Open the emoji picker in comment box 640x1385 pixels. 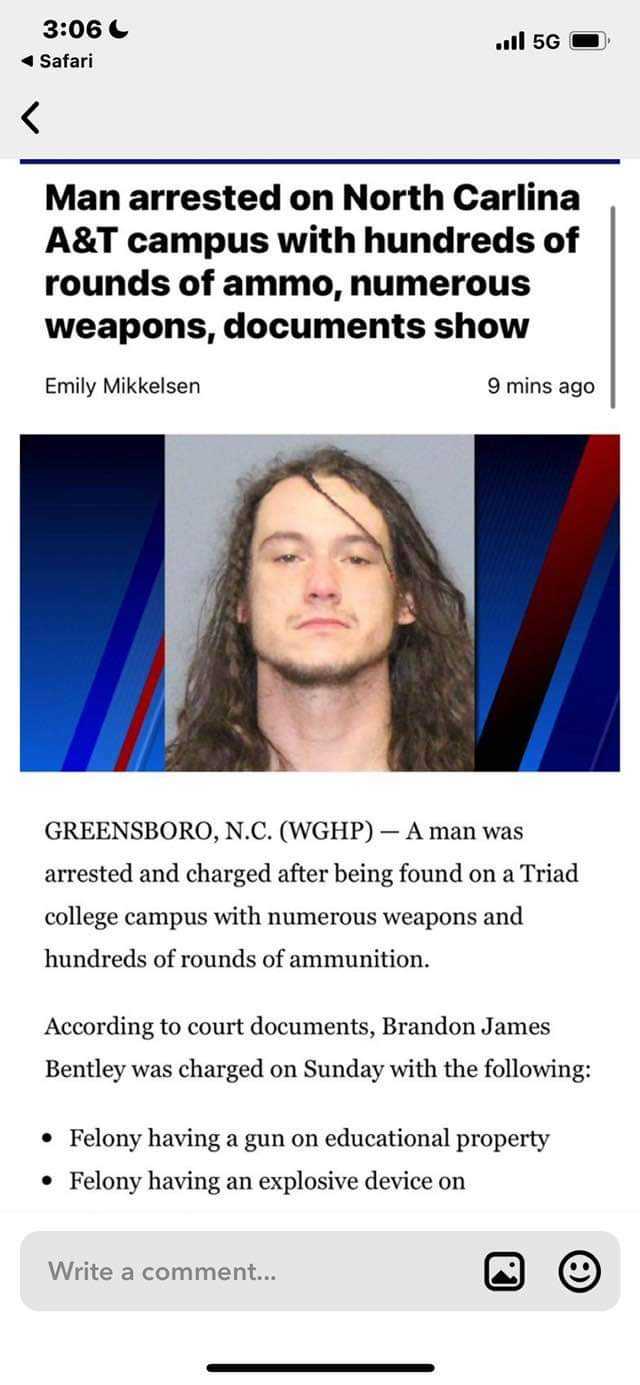coord(578,1271)
